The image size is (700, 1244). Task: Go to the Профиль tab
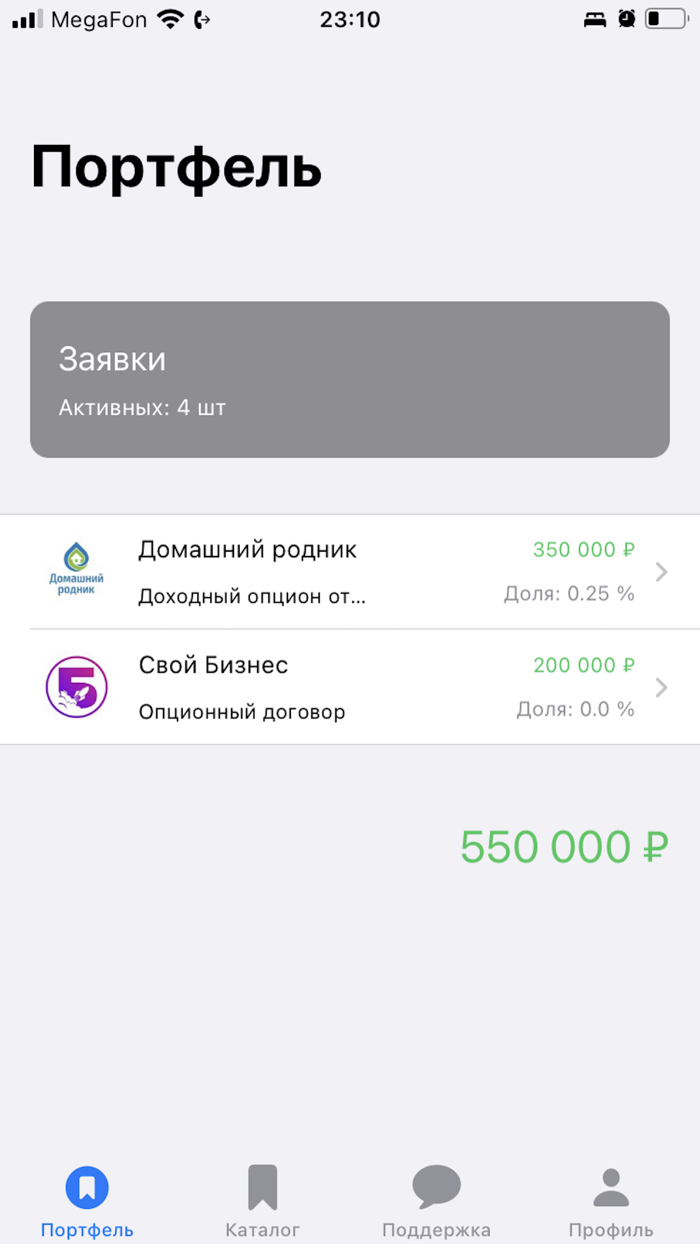pos(610,1200)
